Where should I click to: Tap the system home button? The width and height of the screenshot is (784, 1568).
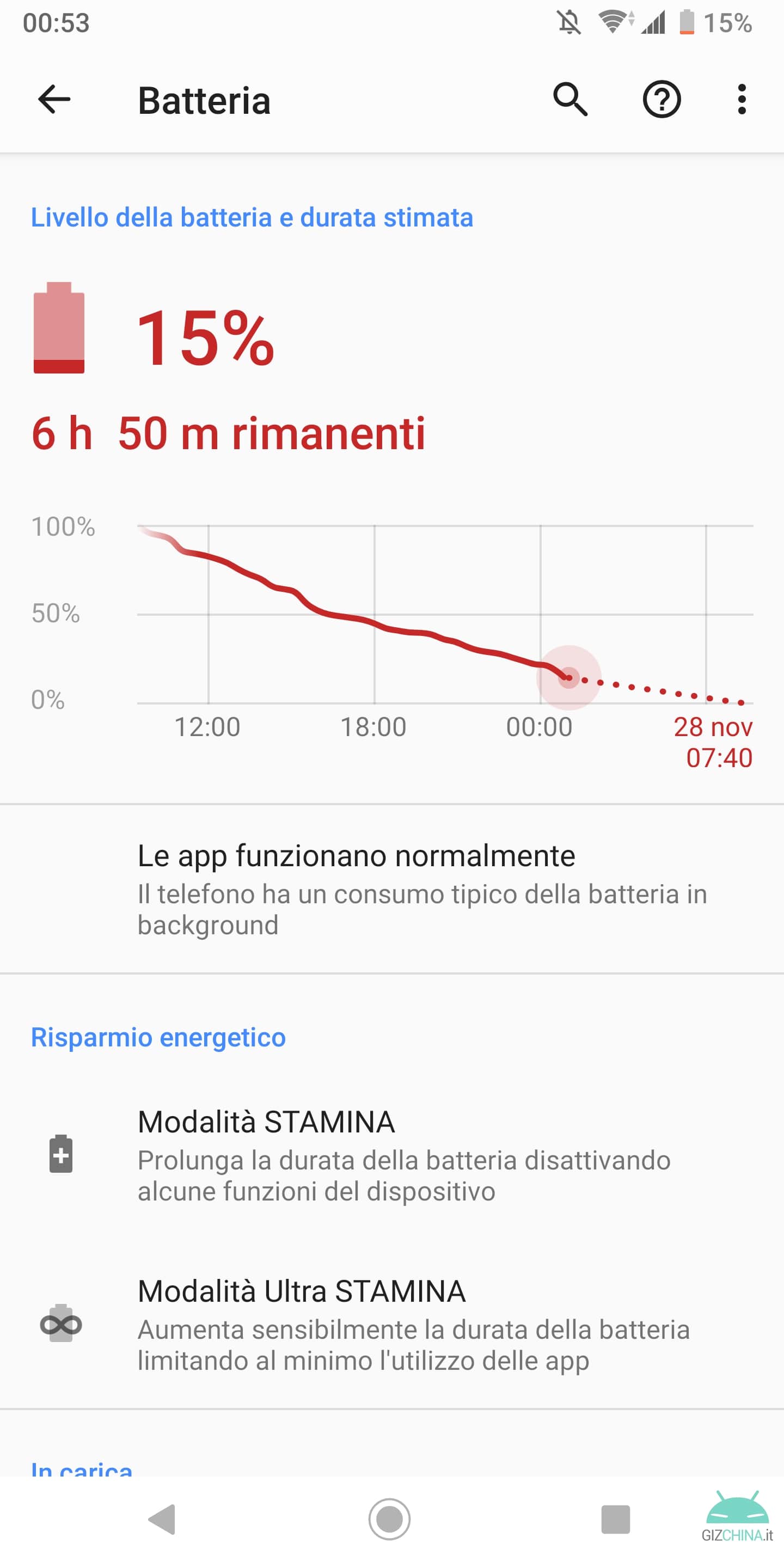coord(390,1520)
